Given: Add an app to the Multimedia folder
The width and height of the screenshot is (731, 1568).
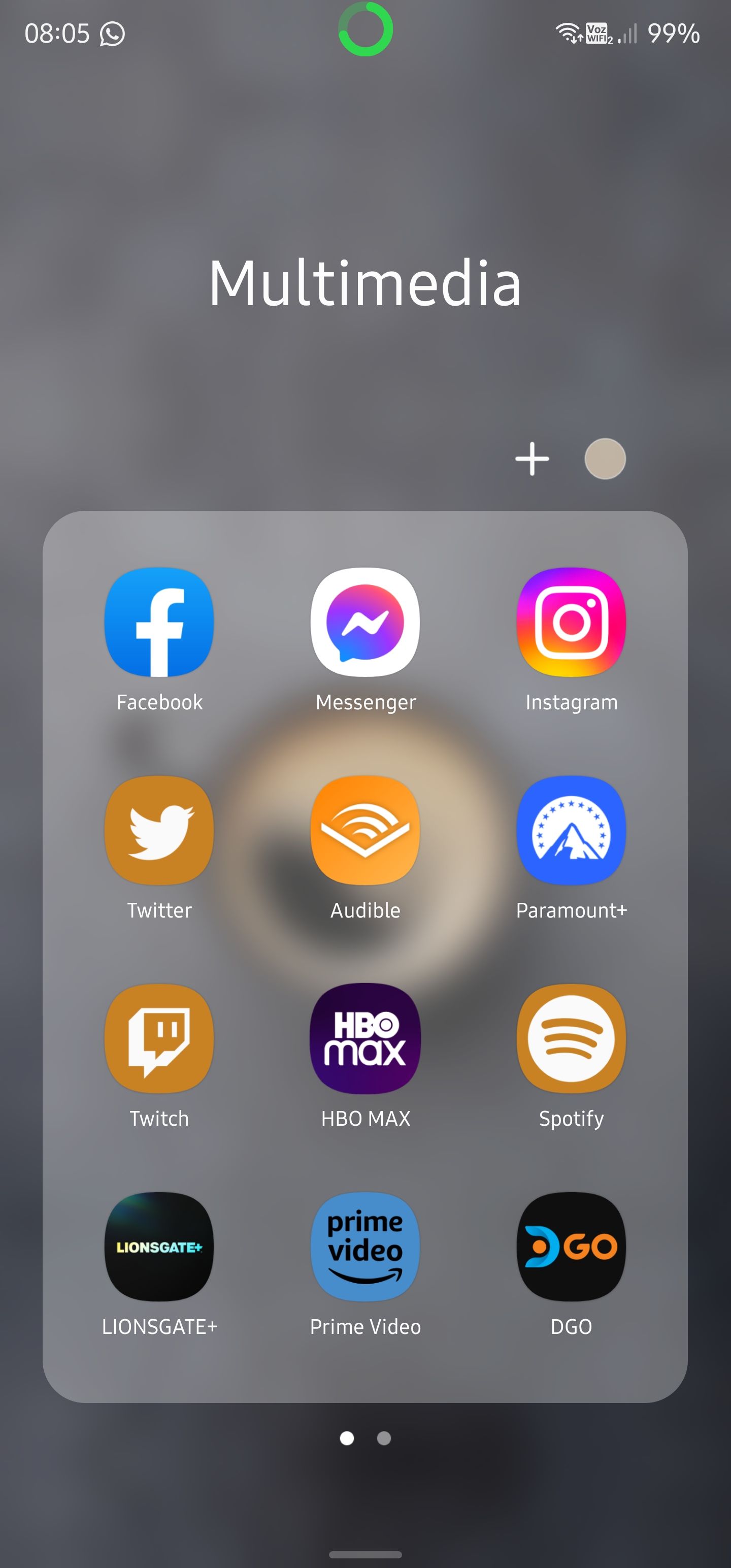Looking at the screenshot, I should 531,459.
